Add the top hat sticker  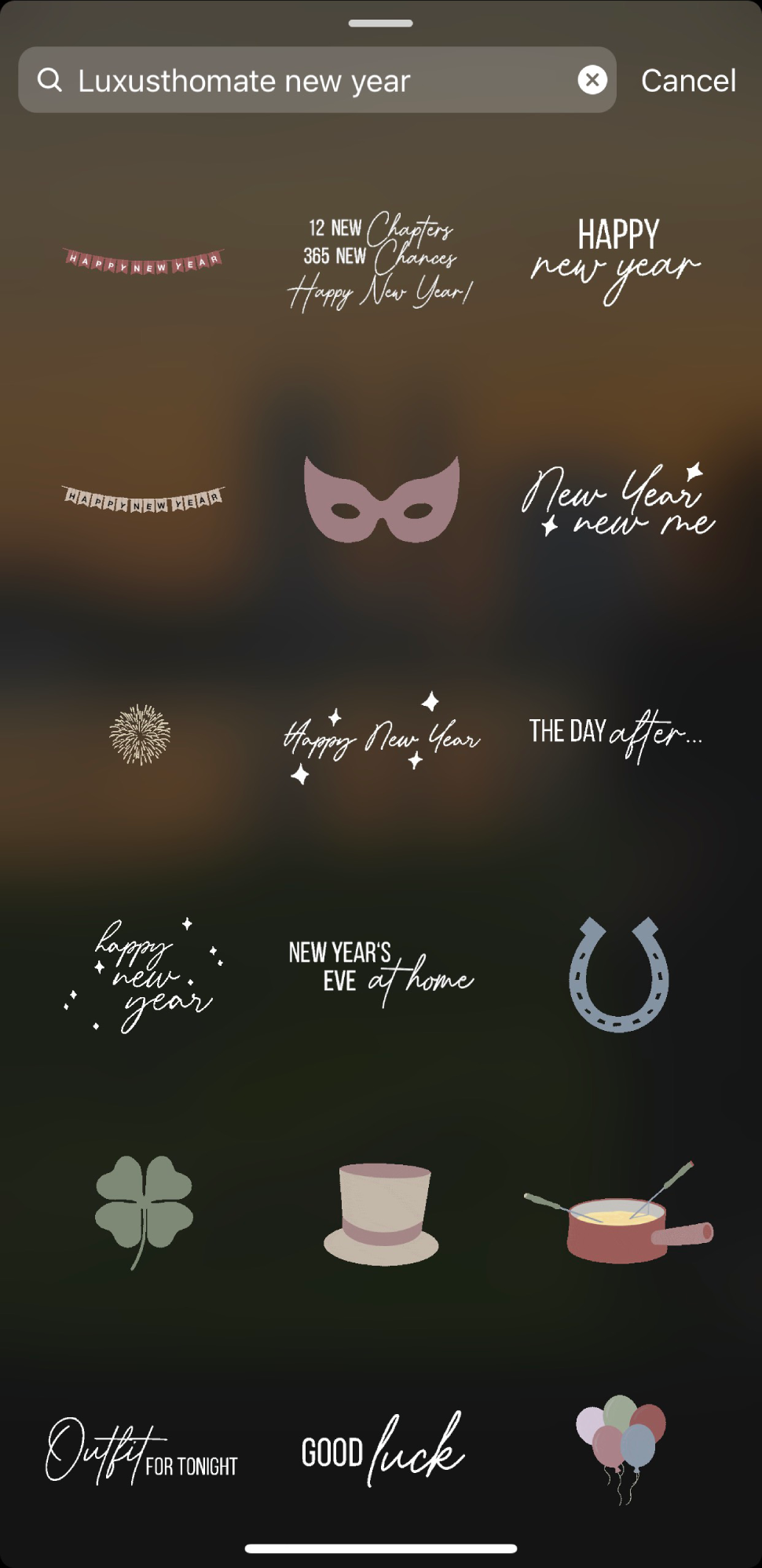click(x=381, y=1212)
